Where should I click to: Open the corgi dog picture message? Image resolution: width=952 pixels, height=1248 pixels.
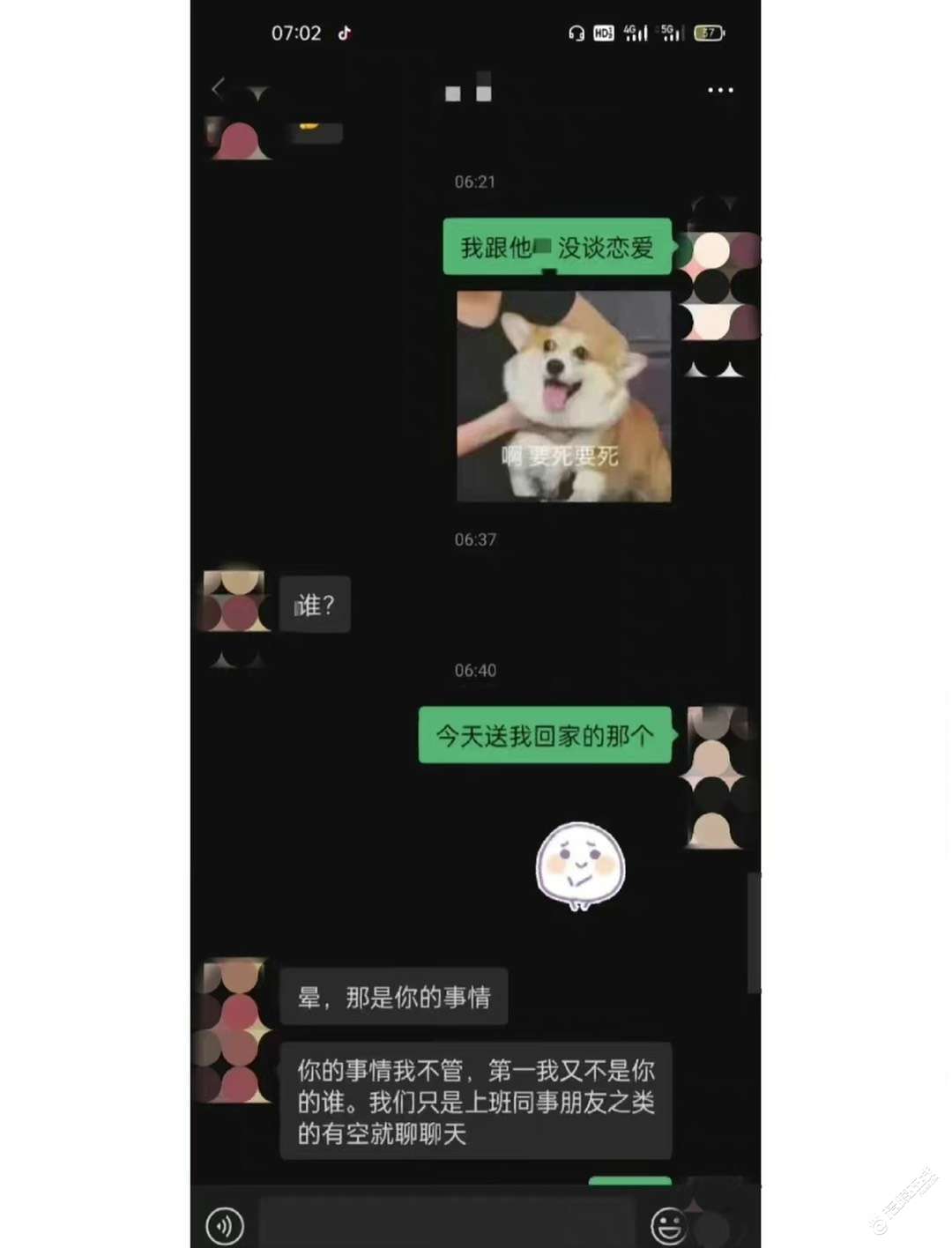pyautogui.click(x=564, y=397)
